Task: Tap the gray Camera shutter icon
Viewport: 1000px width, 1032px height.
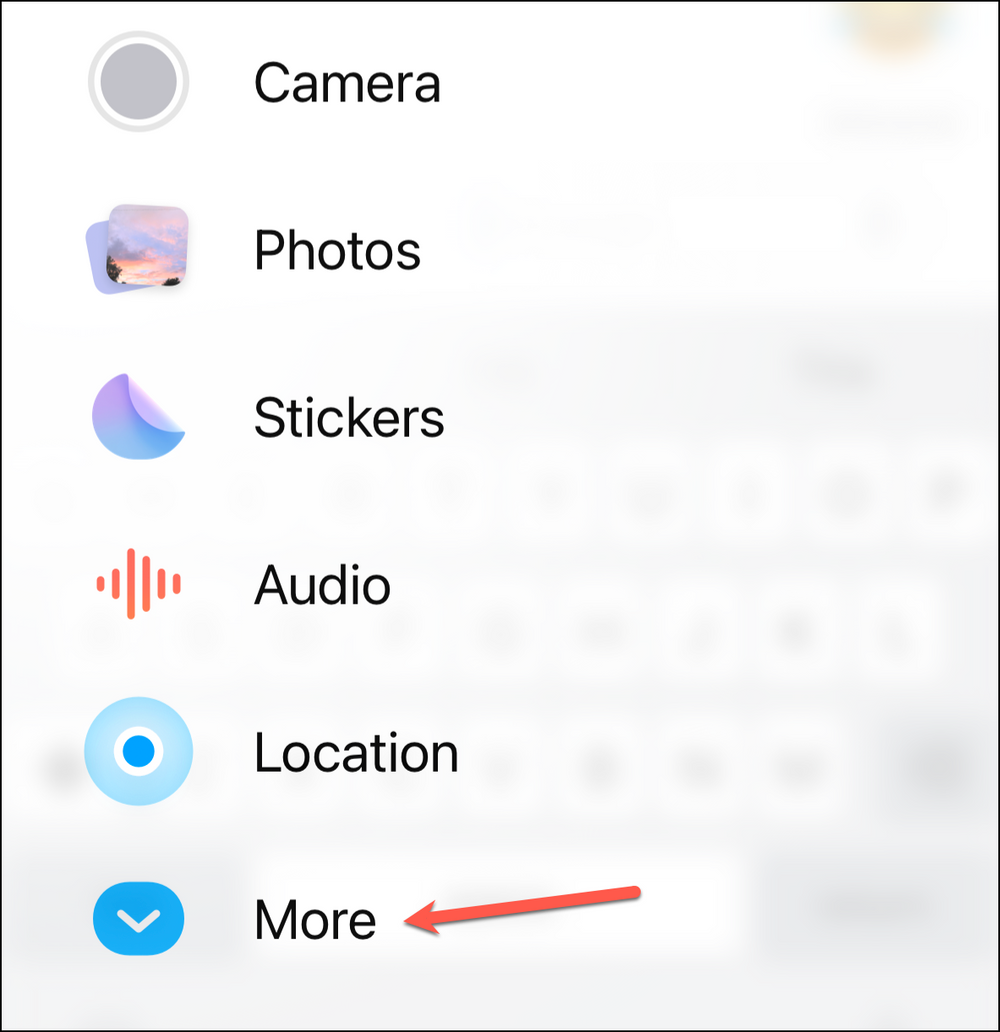Action: coord(137,83)
